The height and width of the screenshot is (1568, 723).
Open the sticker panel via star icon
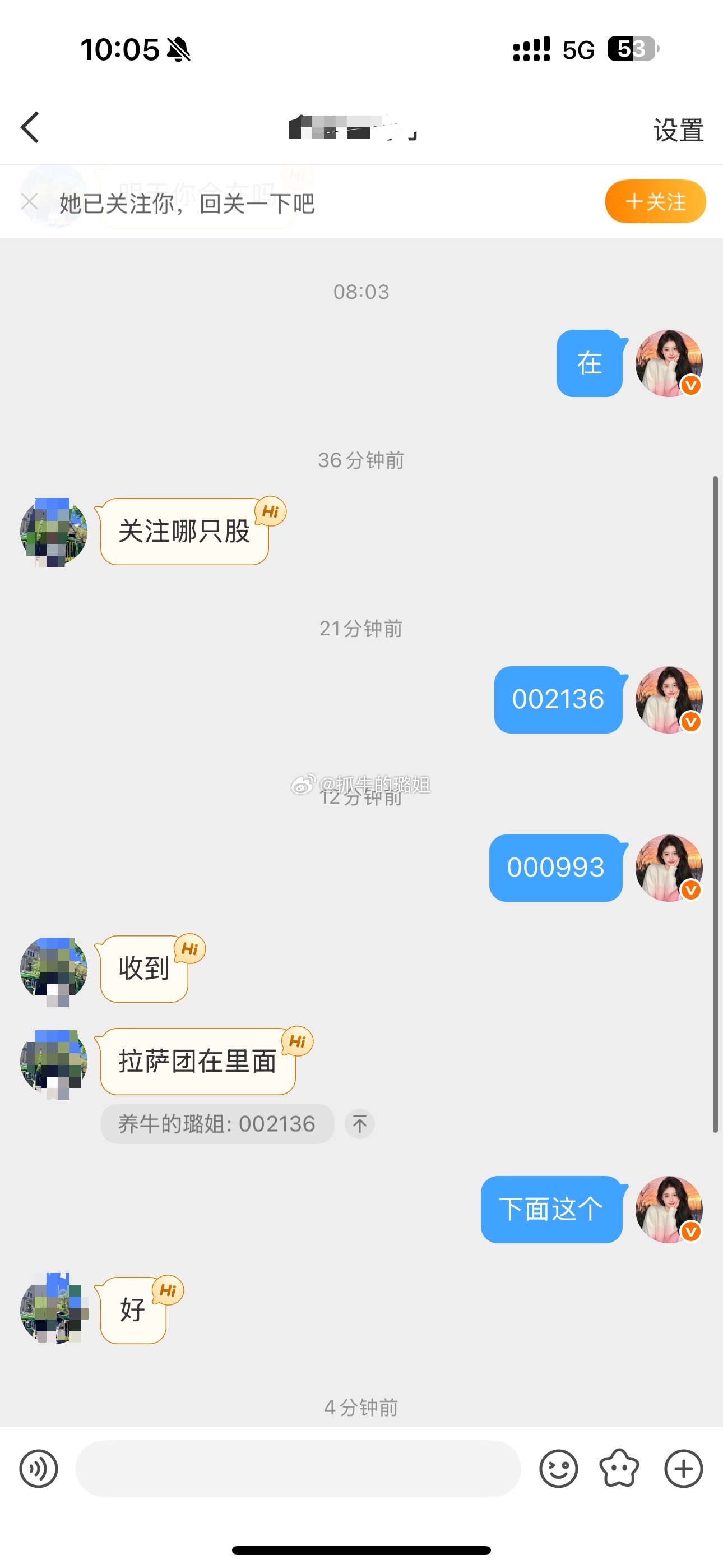click(620, 1469)
